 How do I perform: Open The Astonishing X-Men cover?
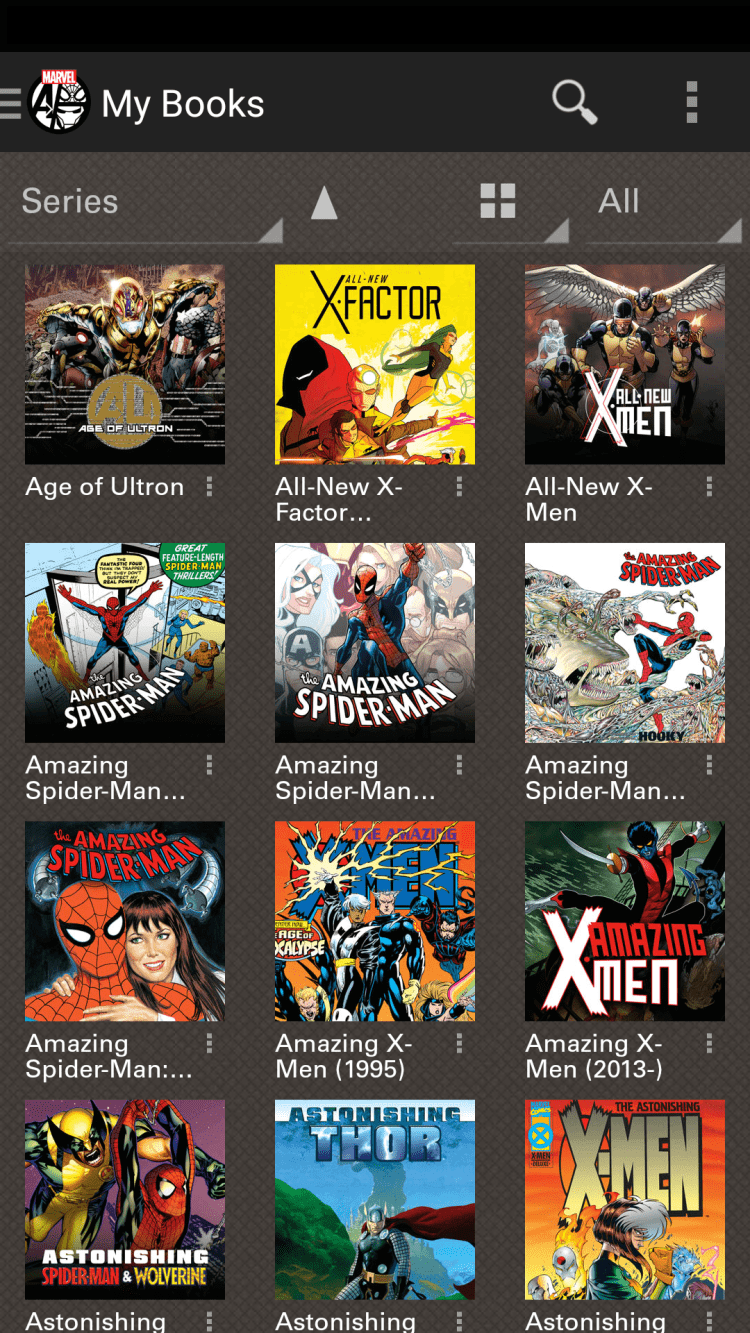point(625,1199)
